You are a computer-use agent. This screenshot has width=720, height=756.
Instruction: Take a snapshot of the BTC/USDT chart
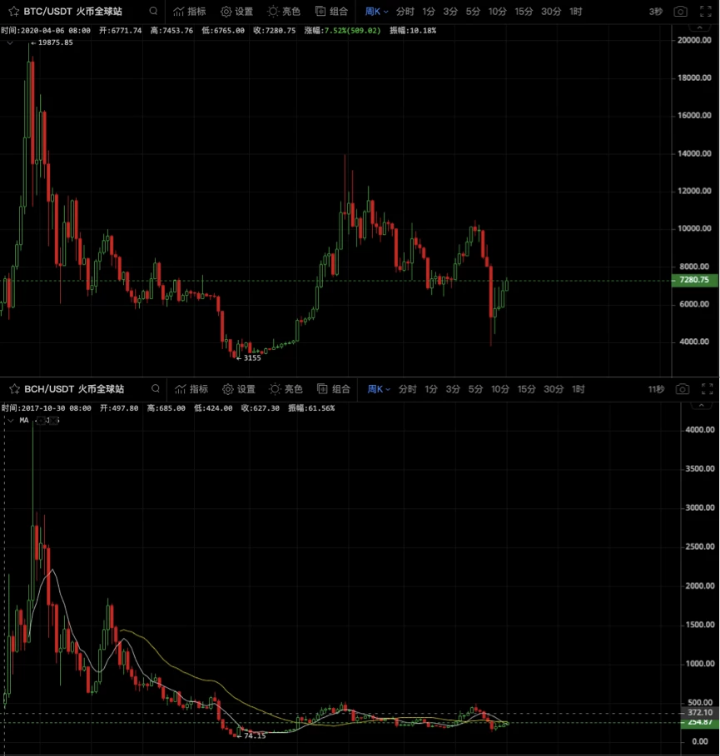[681, 11]
